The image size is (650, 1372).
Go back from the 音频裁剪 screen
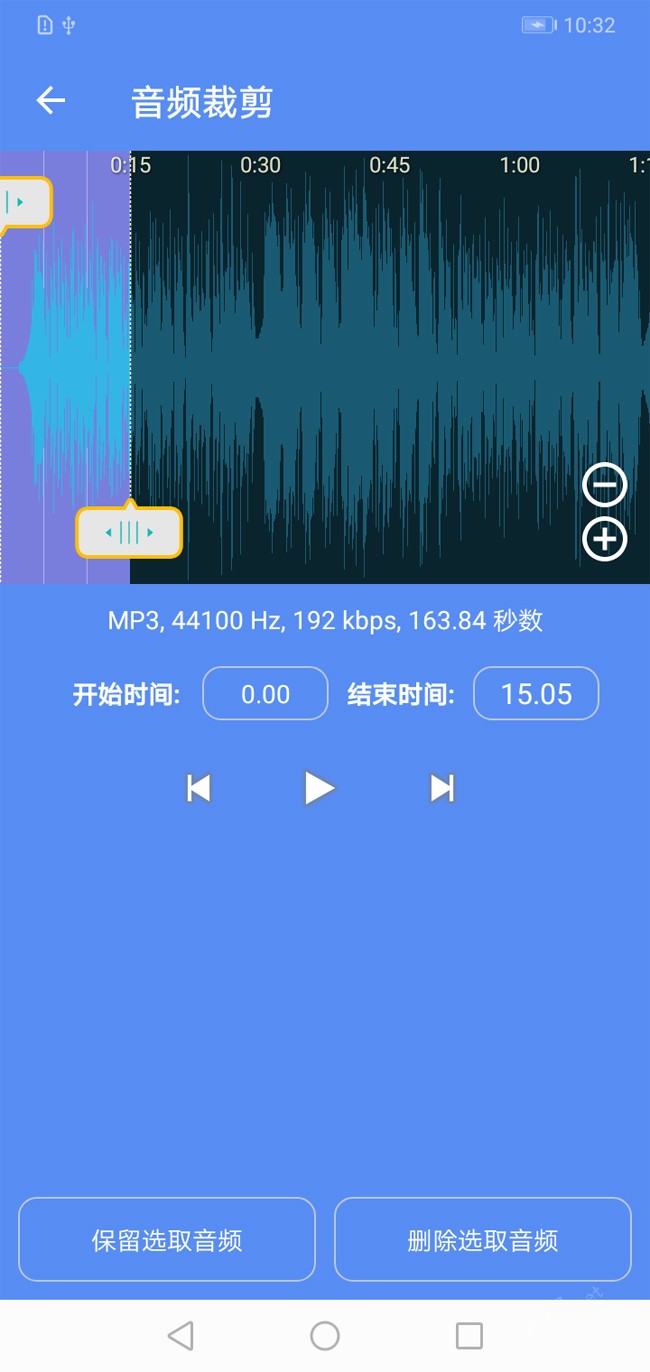[51, 101]
